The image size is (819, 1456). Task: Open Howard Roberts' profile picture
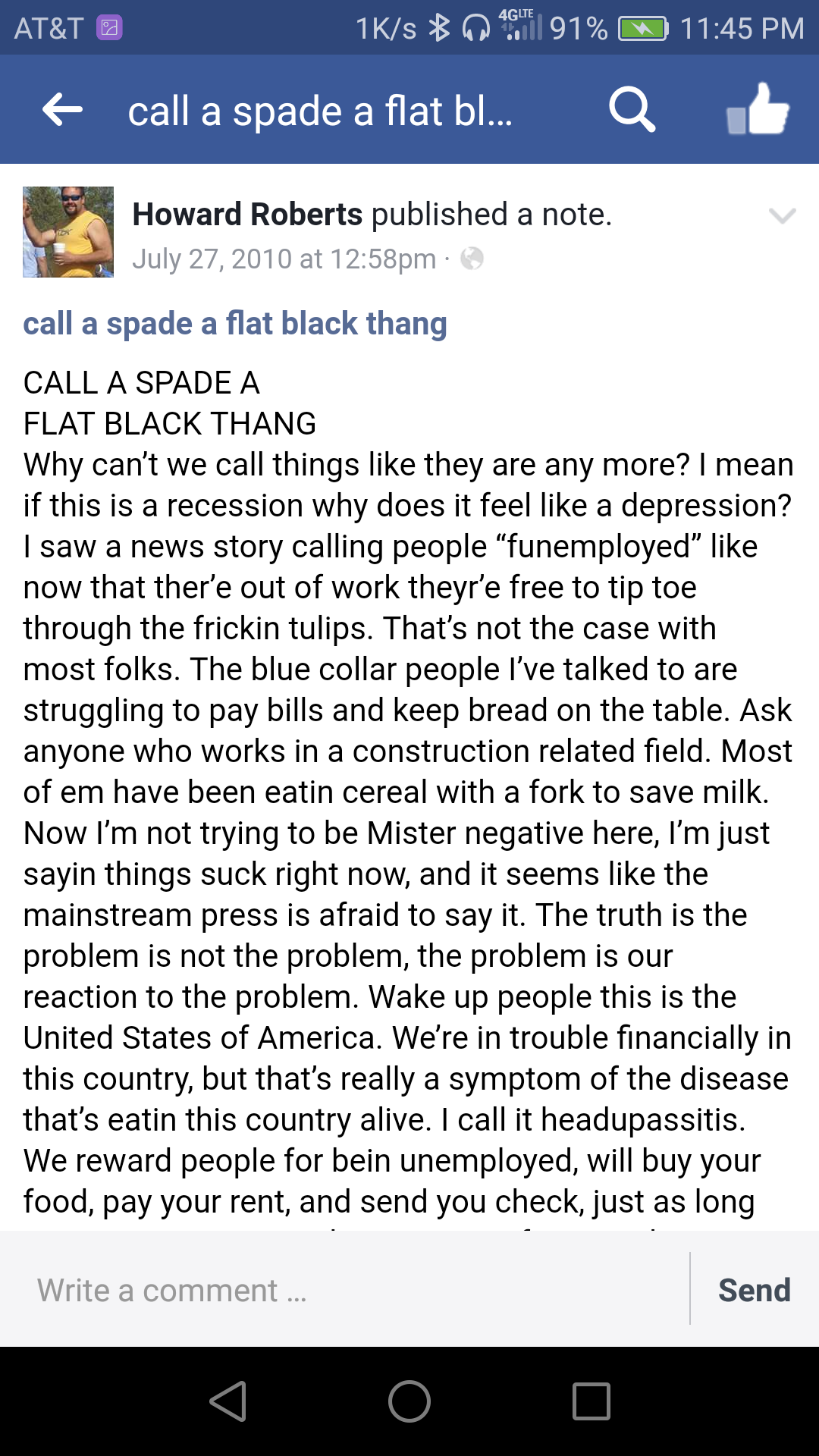(x=68, y=232)
